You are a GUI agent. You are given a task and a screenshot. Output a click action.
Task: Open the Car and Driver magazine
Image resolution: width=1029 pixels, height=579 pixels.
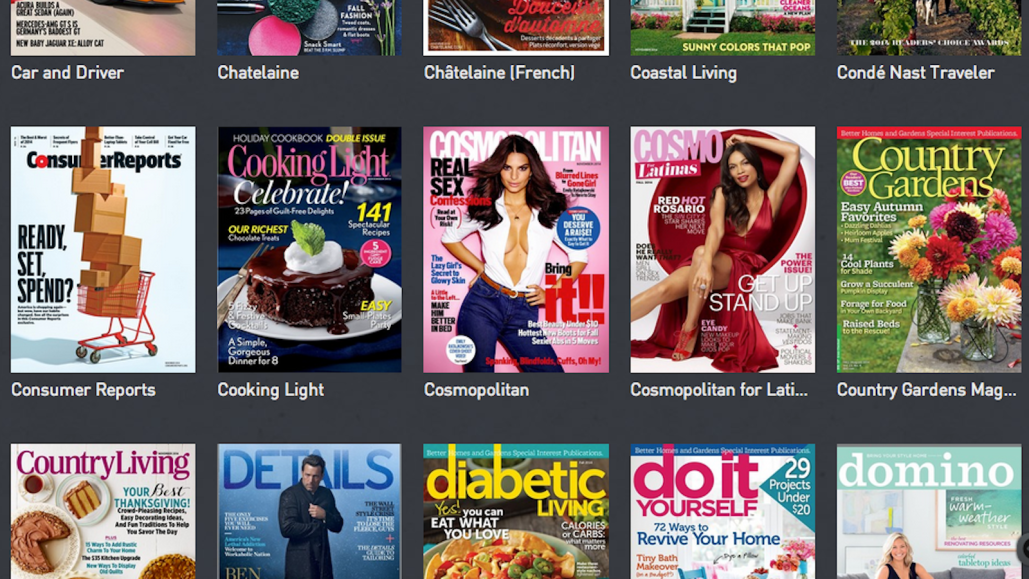pyautogui.click(x=103, y=28)
